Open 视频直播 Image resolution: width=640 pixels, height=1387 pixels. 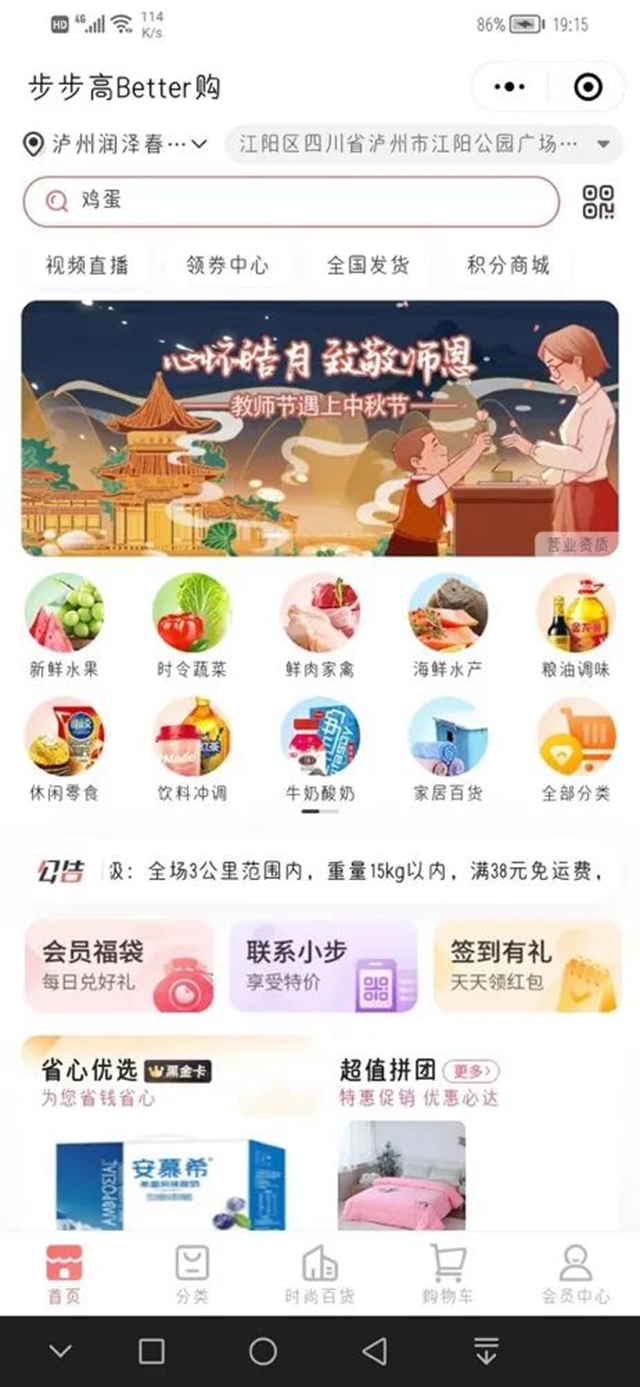coord(87,265)
